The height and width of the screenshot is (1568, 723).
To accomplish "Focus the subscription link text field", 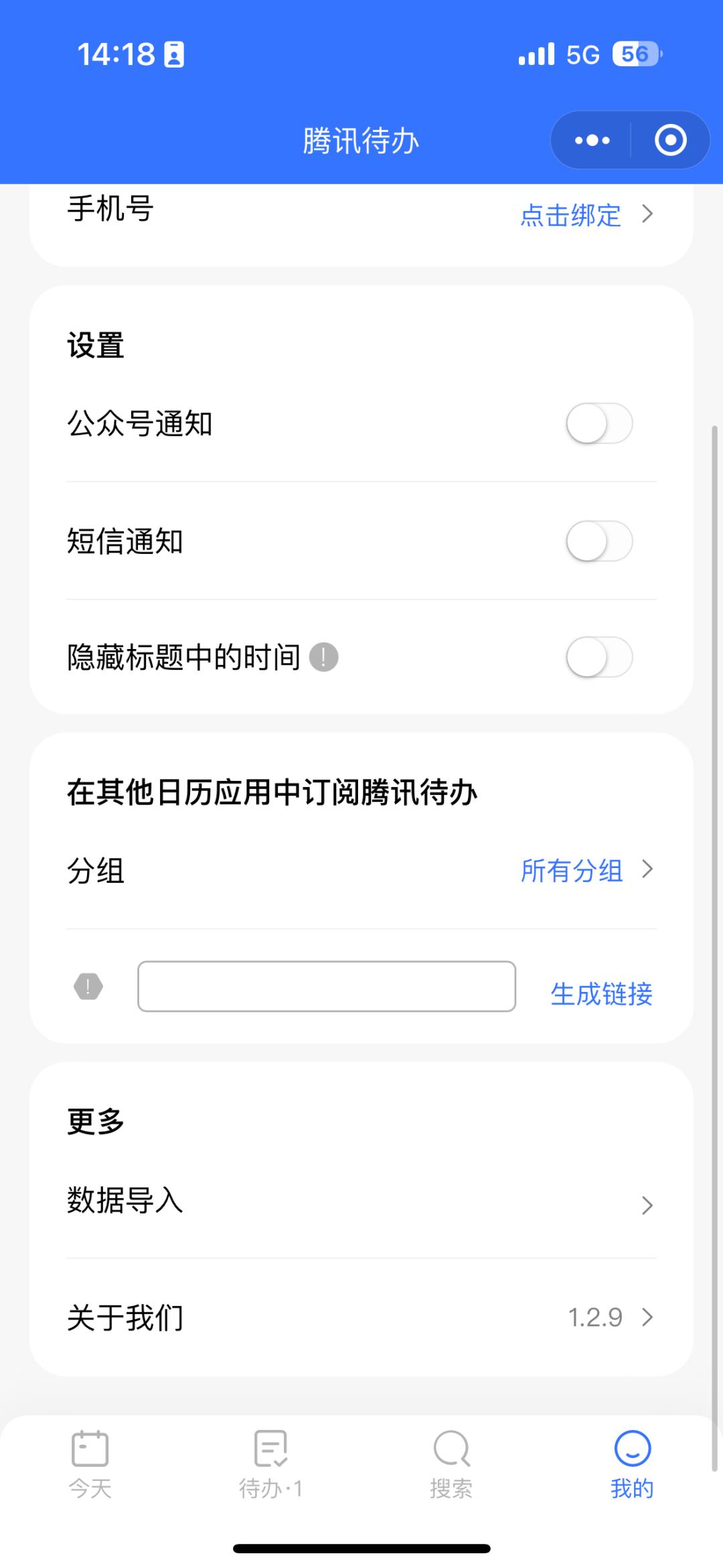I will (326, 987).
